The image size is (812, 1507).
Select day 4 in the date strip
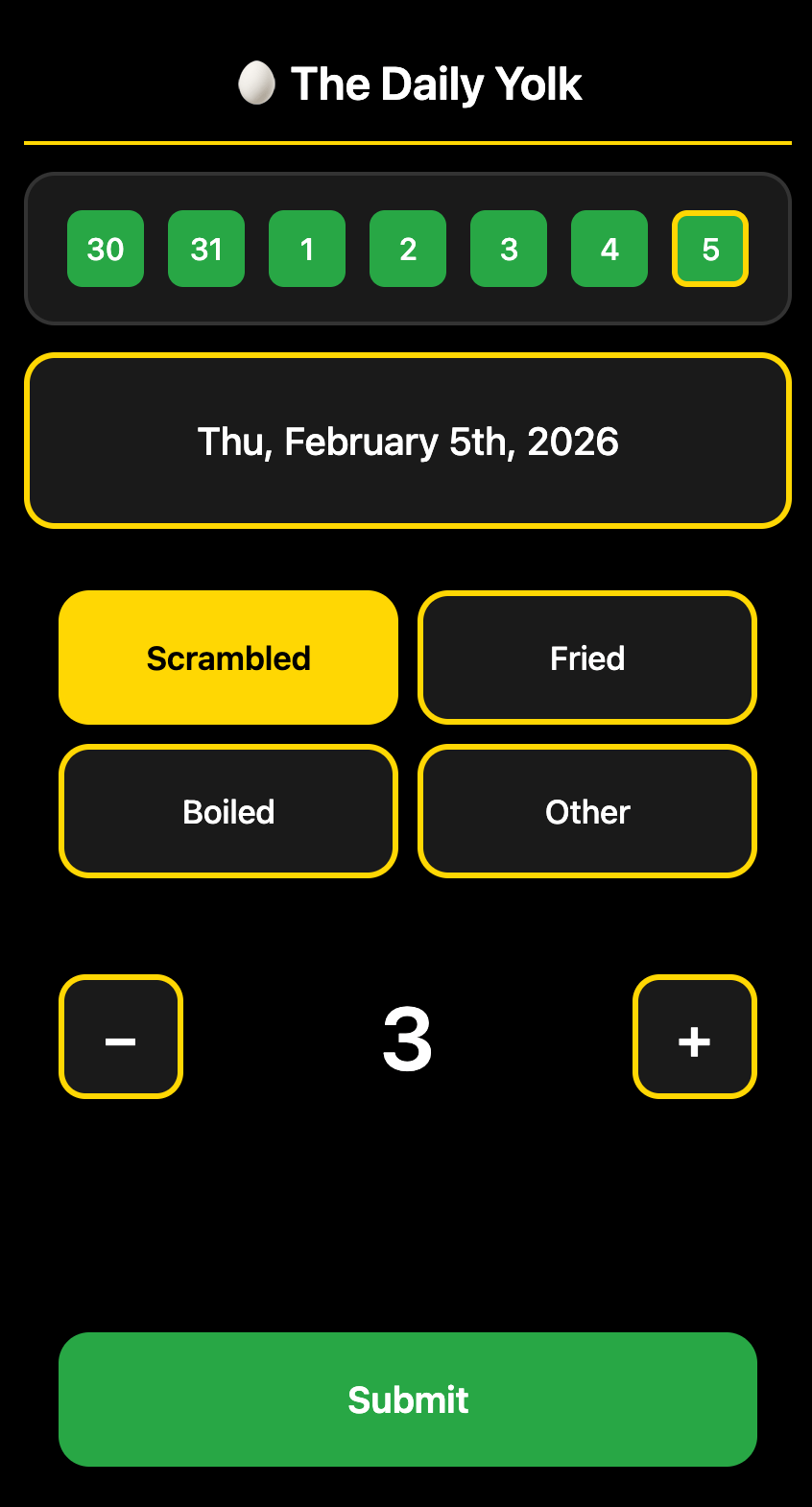609,249
